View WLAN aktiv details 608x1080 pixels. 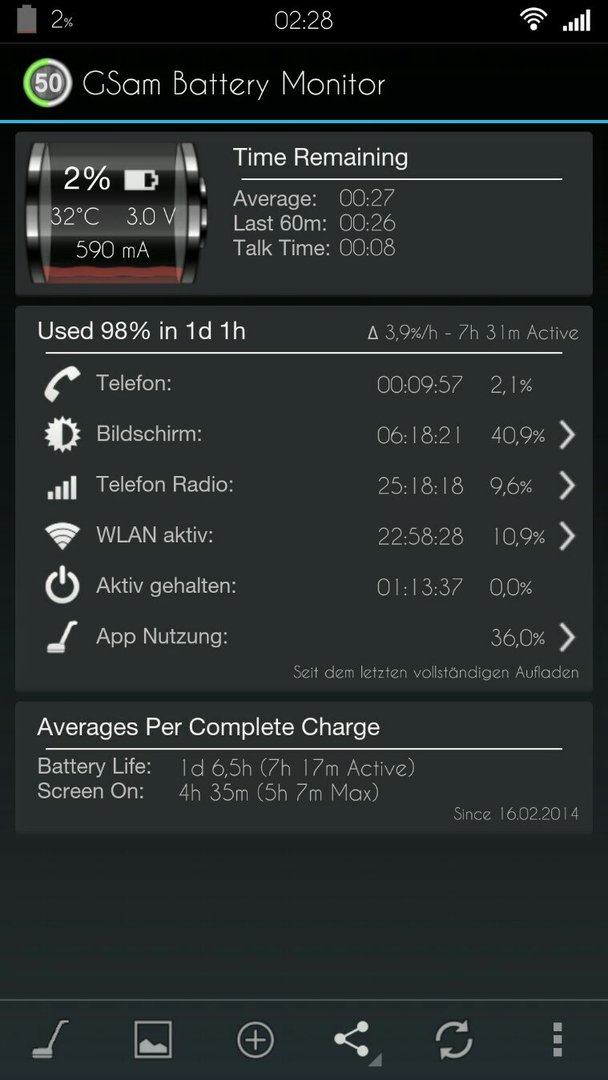[566, 537]
